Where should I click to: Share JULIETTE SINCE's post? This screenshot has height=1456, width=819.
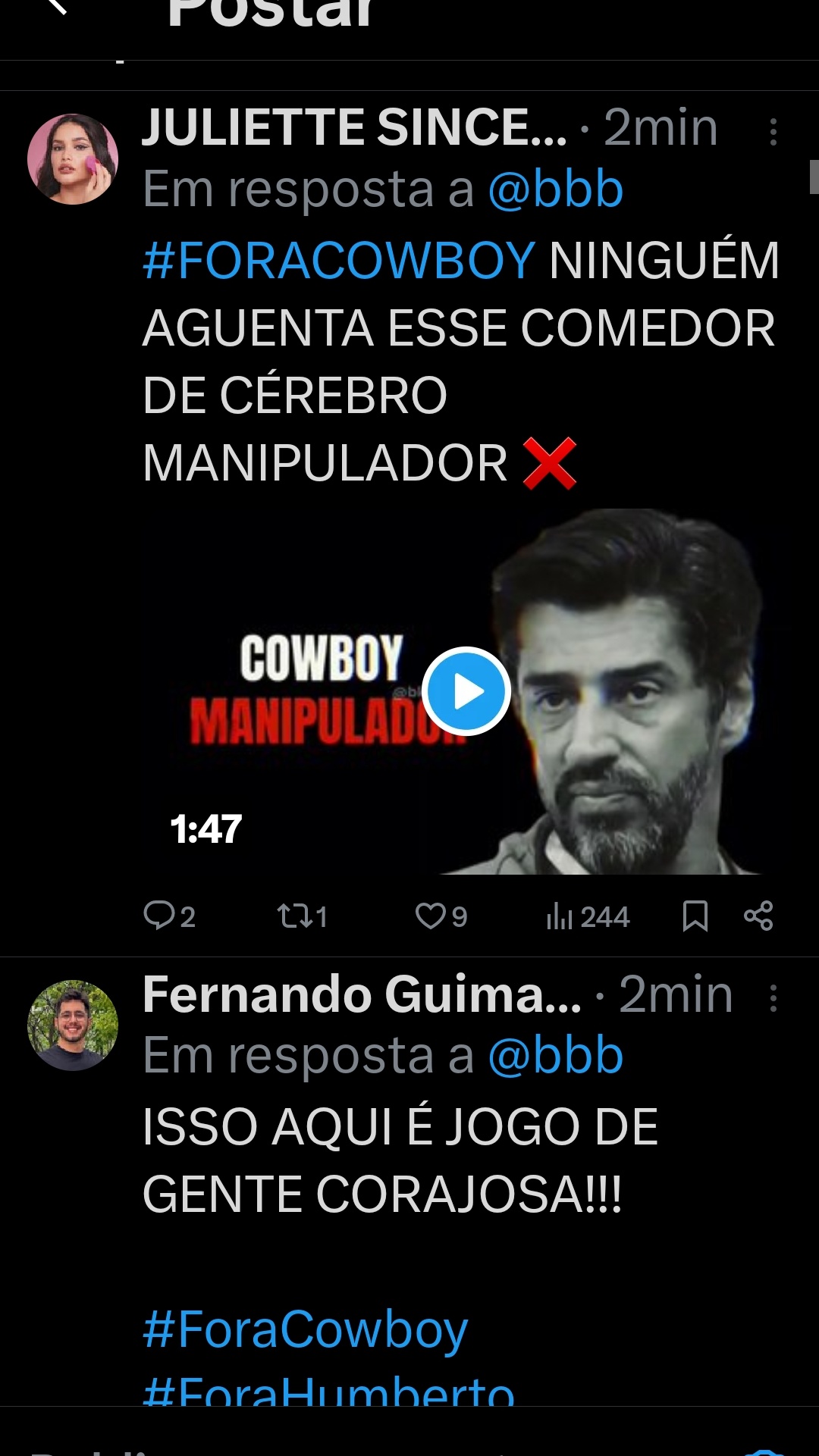click(x=758, y=916)
